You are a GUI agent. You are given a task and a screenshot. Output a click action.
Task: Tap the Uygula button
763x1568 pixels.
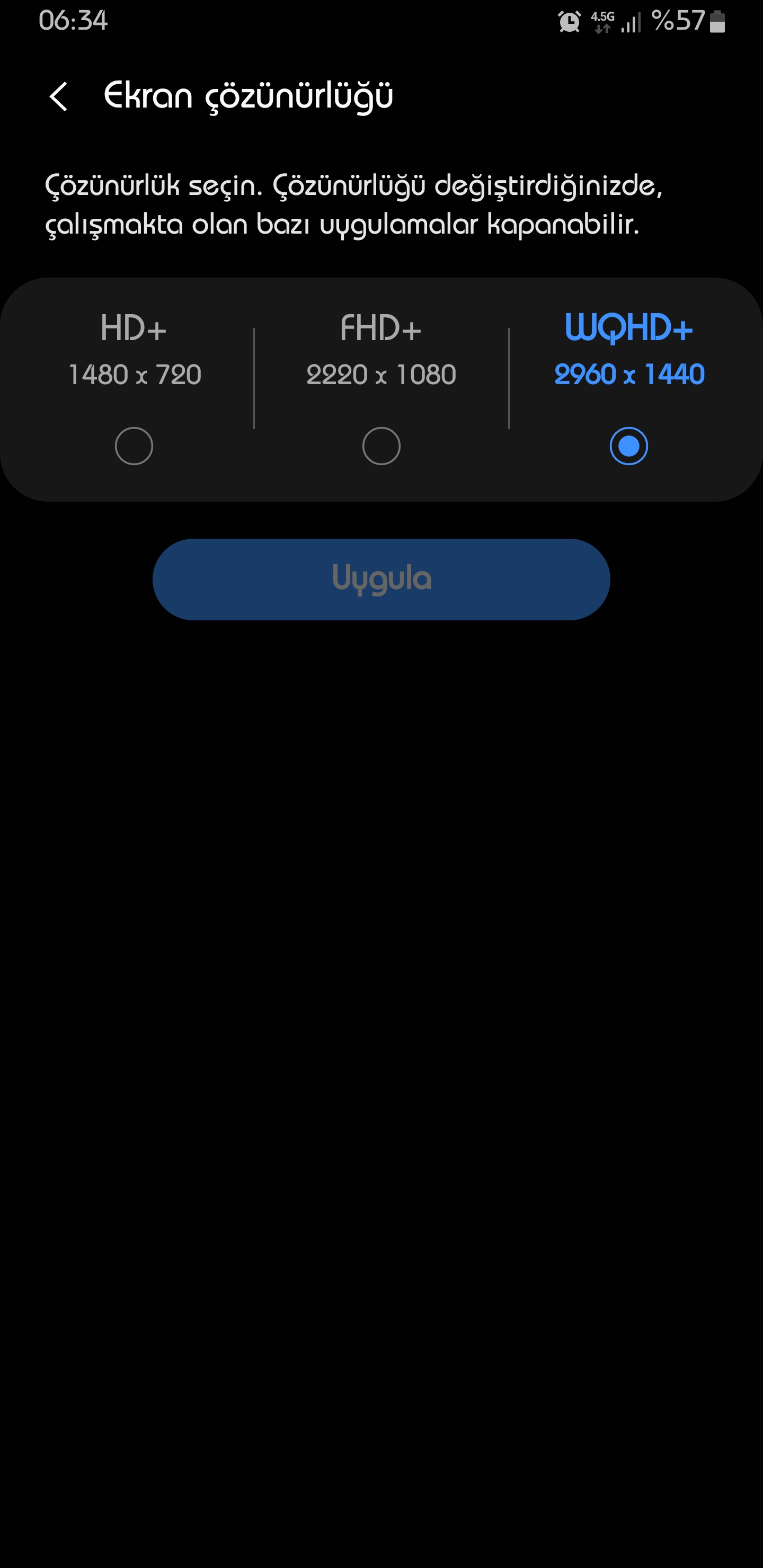coord(381,579)
